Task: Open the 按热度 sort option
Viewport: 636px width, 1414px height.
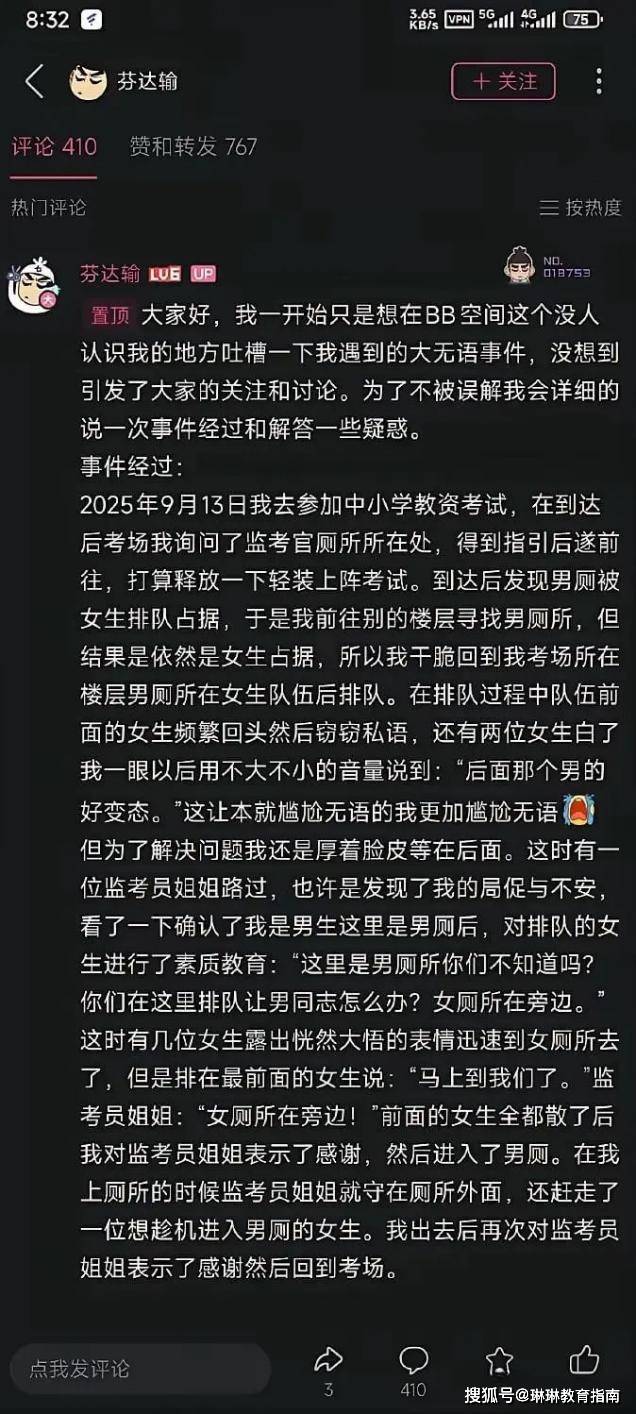Action: point(580,207)
